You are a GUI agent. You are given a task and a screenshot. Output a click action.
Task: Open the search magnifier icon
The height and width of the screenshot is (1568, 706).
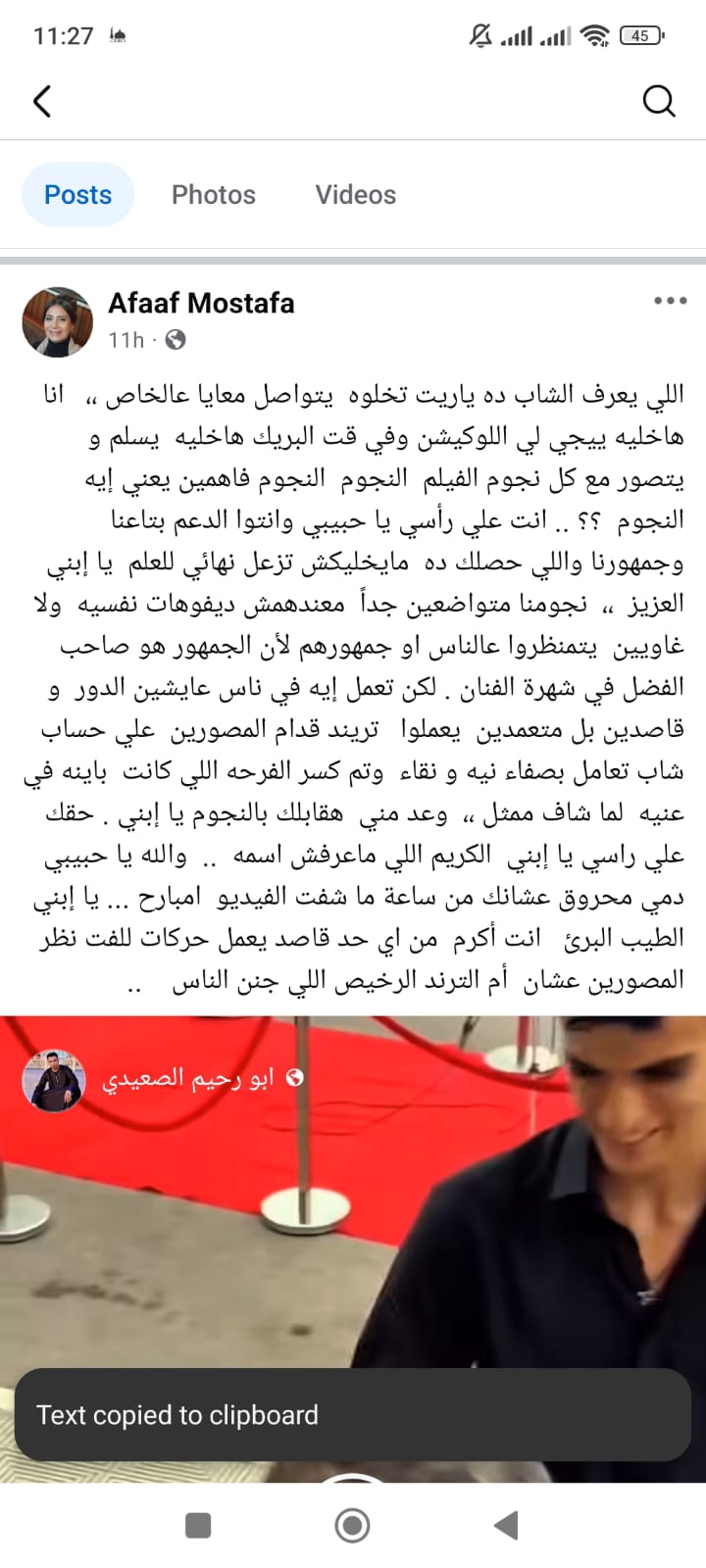pyautogui.click(x=659, y=101)
